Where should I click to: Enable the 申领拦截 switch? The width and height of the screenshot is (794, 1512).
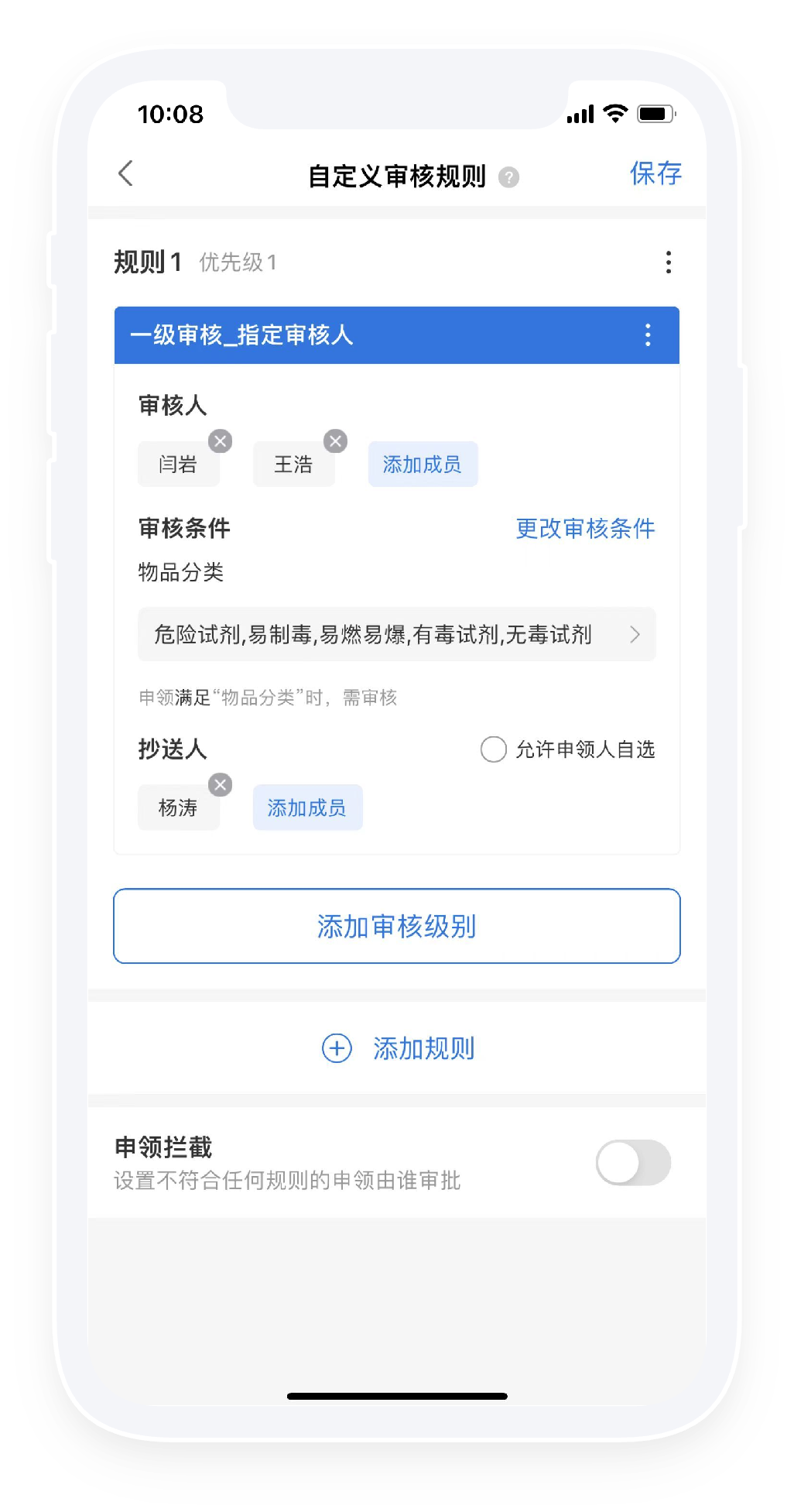click(x=632, y=1162)
